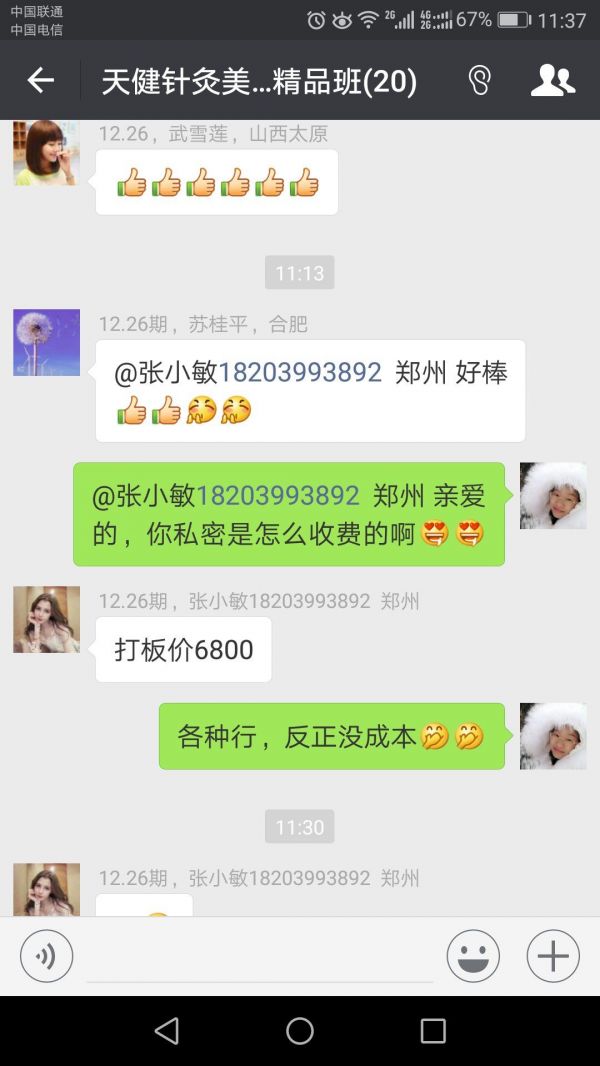Tap the phone number in the green message
This screenshot has height=1066, width=600.
pos(278,496)
